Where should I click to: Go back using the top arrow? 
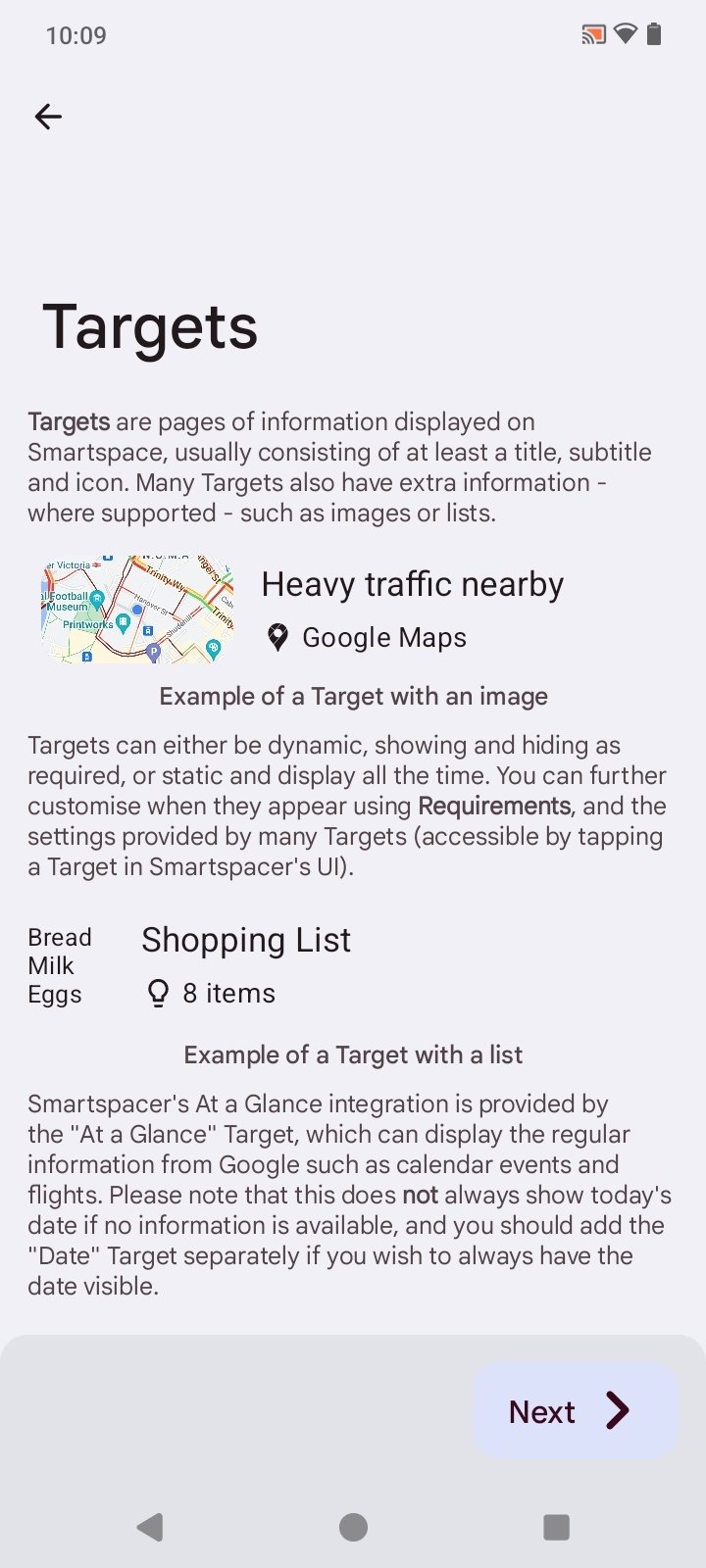(x=48, y=117)
